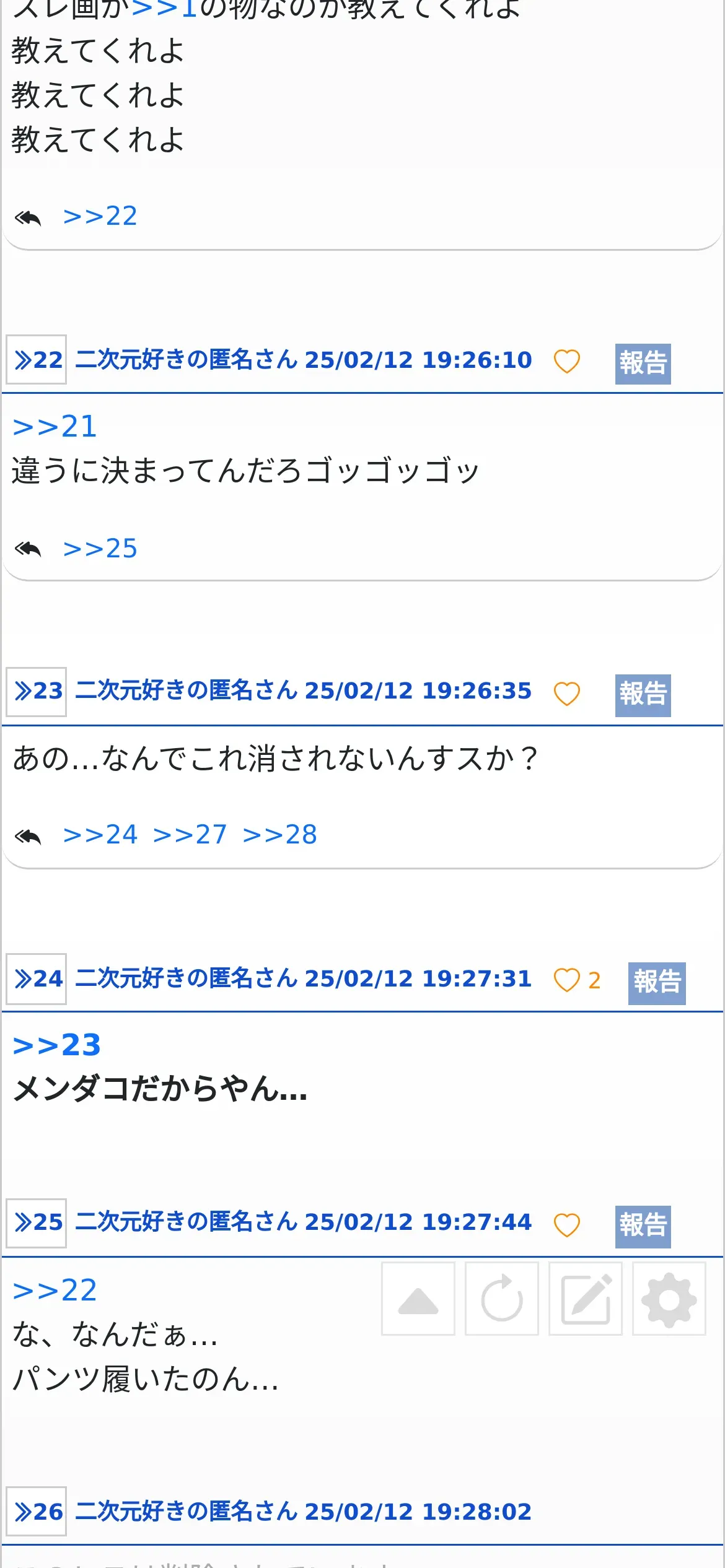The height and width of the screenshot is (1568, 725).
Task: Follow the bold >>23 quote link
Action: pos(57,1045)
